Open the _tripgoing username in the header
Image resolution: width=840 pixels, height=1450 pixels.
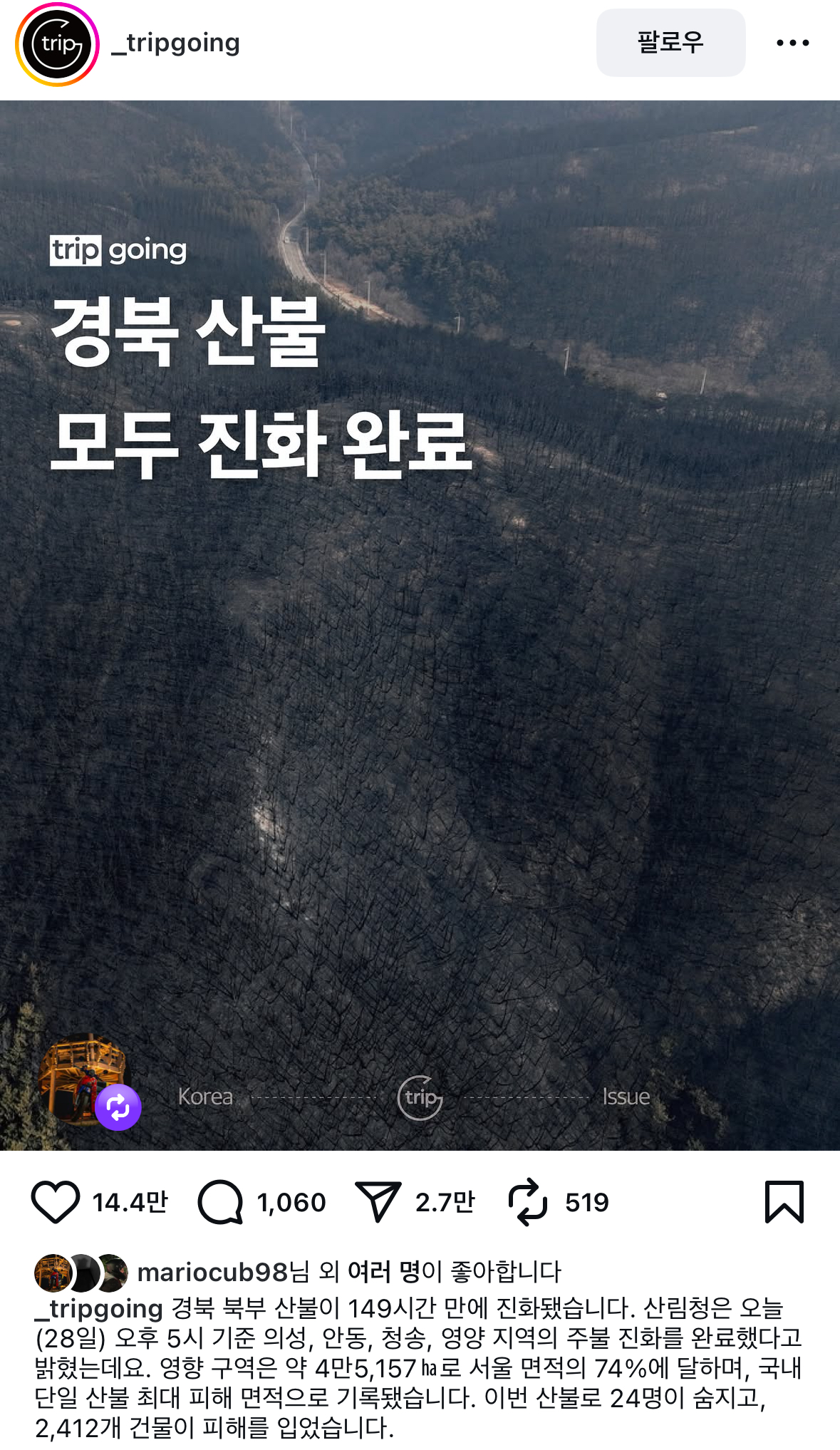coord(176,43)
